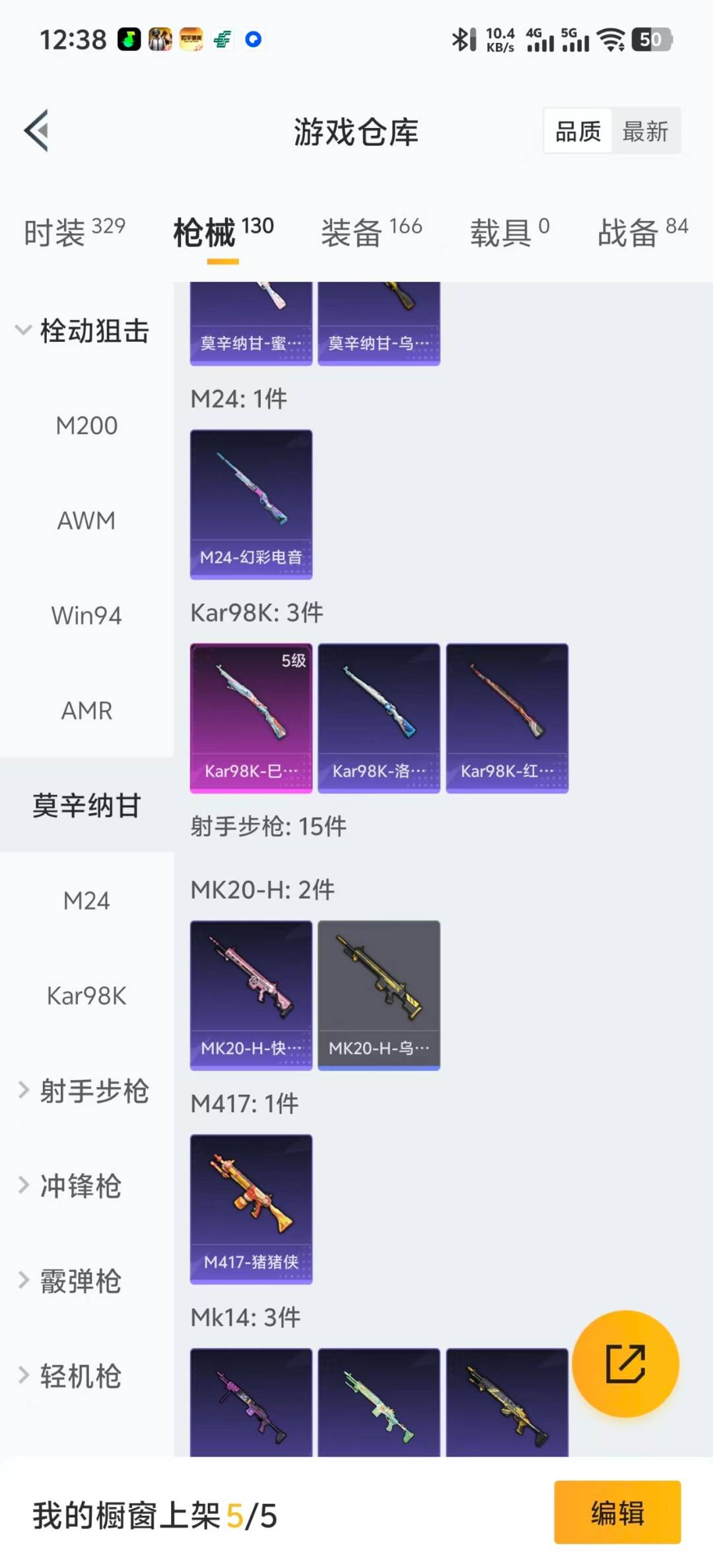Tap the back arrow at top left
Image resolution: width=713 pixels, height=1568 pixels.
coord(38,130)
